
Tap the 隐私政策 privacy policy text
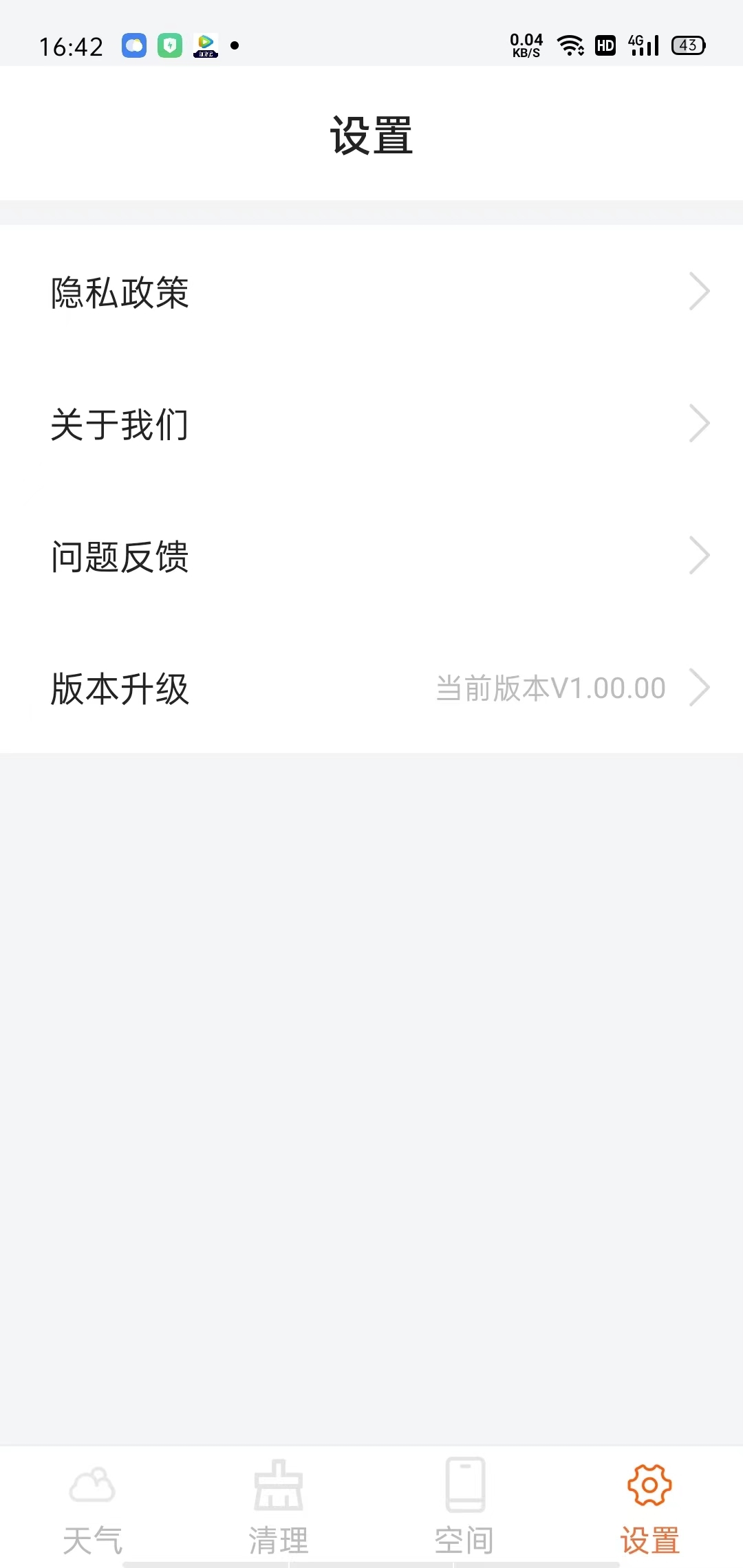pos(118,292)
